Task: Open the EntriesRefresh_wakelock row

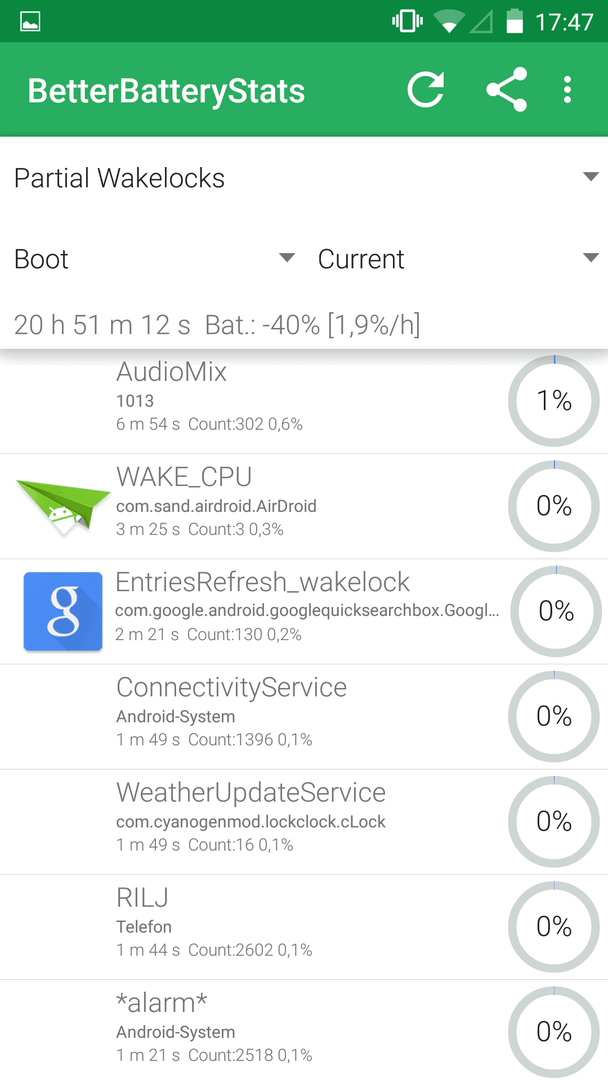Action: pos(304,612)
